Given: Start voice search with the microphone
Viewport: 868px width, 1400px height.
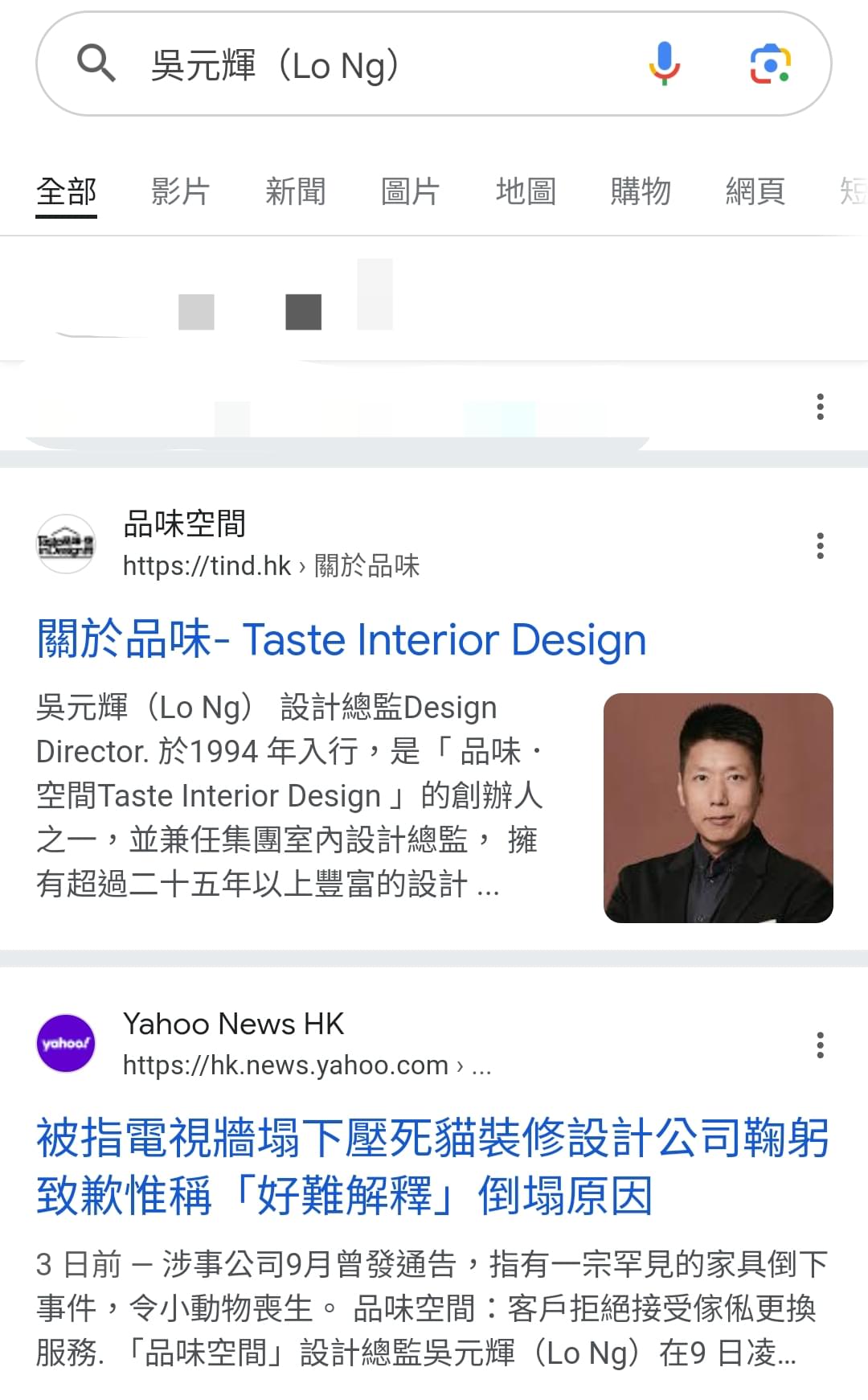Looking at the screenshot, I should point(665,64).
